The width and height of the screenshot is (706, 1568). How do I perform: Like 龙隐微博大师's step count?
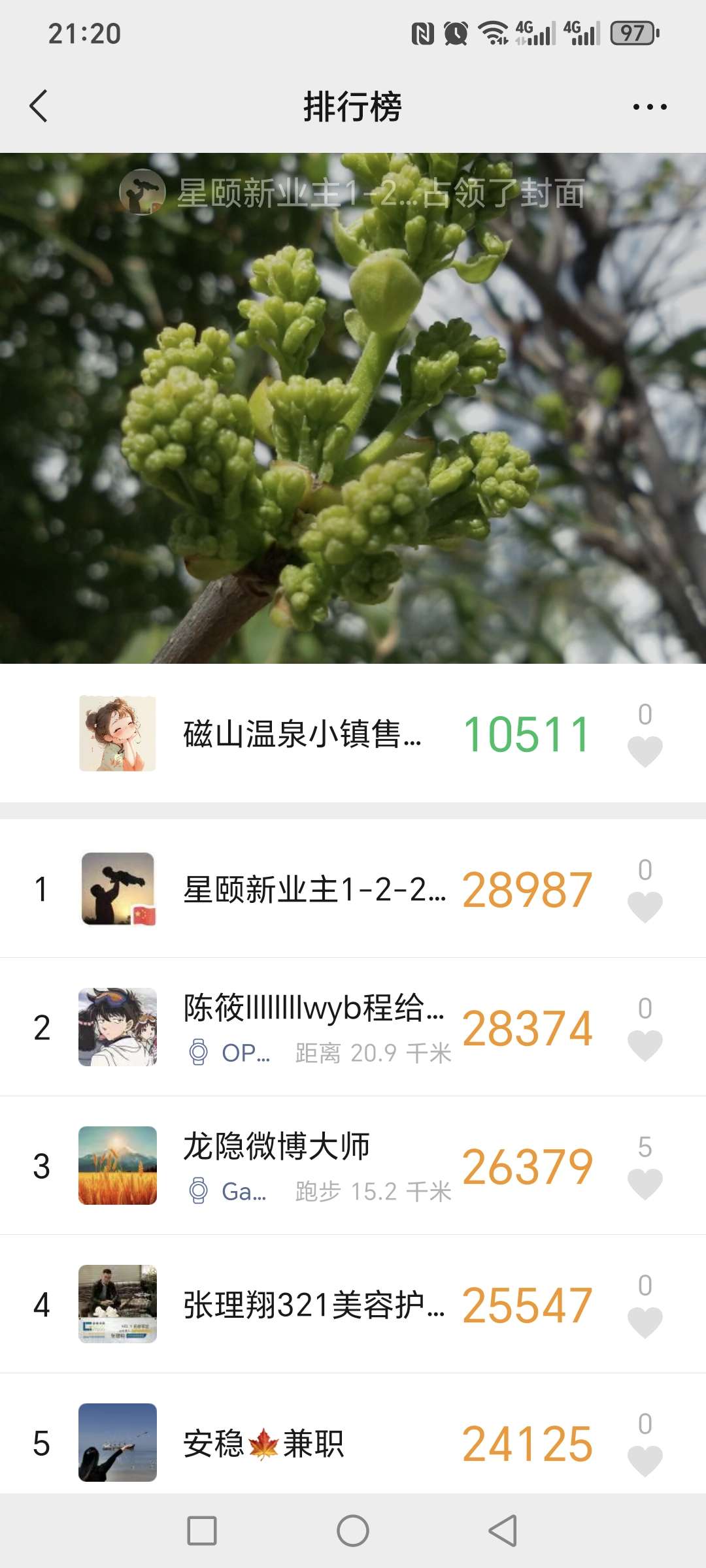tap(645, 1183)
